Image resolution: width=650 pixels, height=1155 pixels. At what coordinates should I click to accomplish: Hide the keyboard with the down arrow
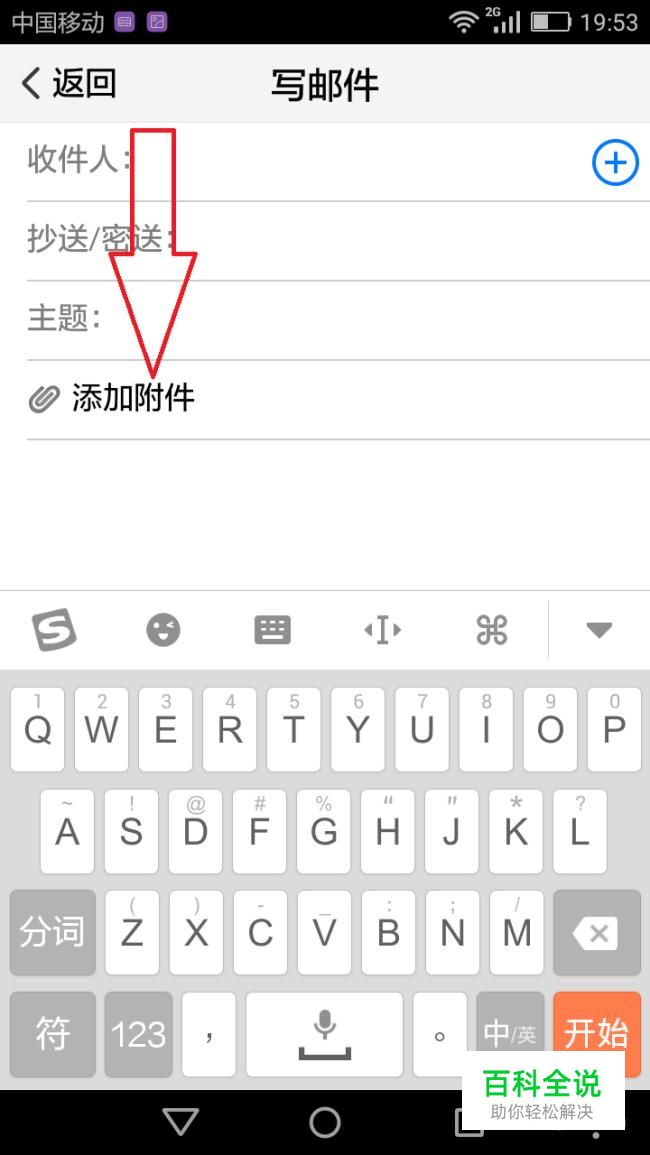coord(598,630)
